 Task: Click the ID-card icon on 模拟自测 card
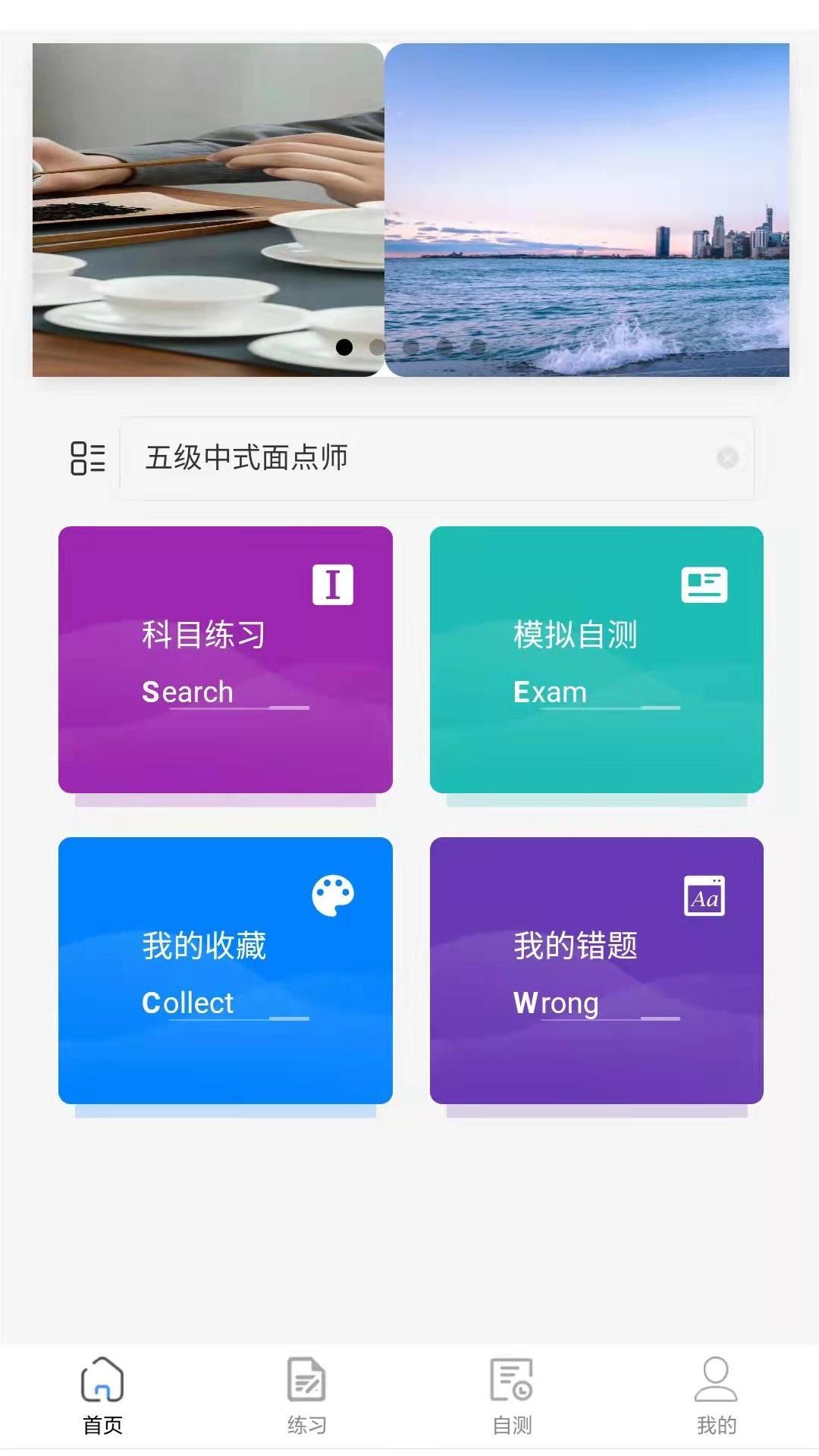[x=705, y=582]
